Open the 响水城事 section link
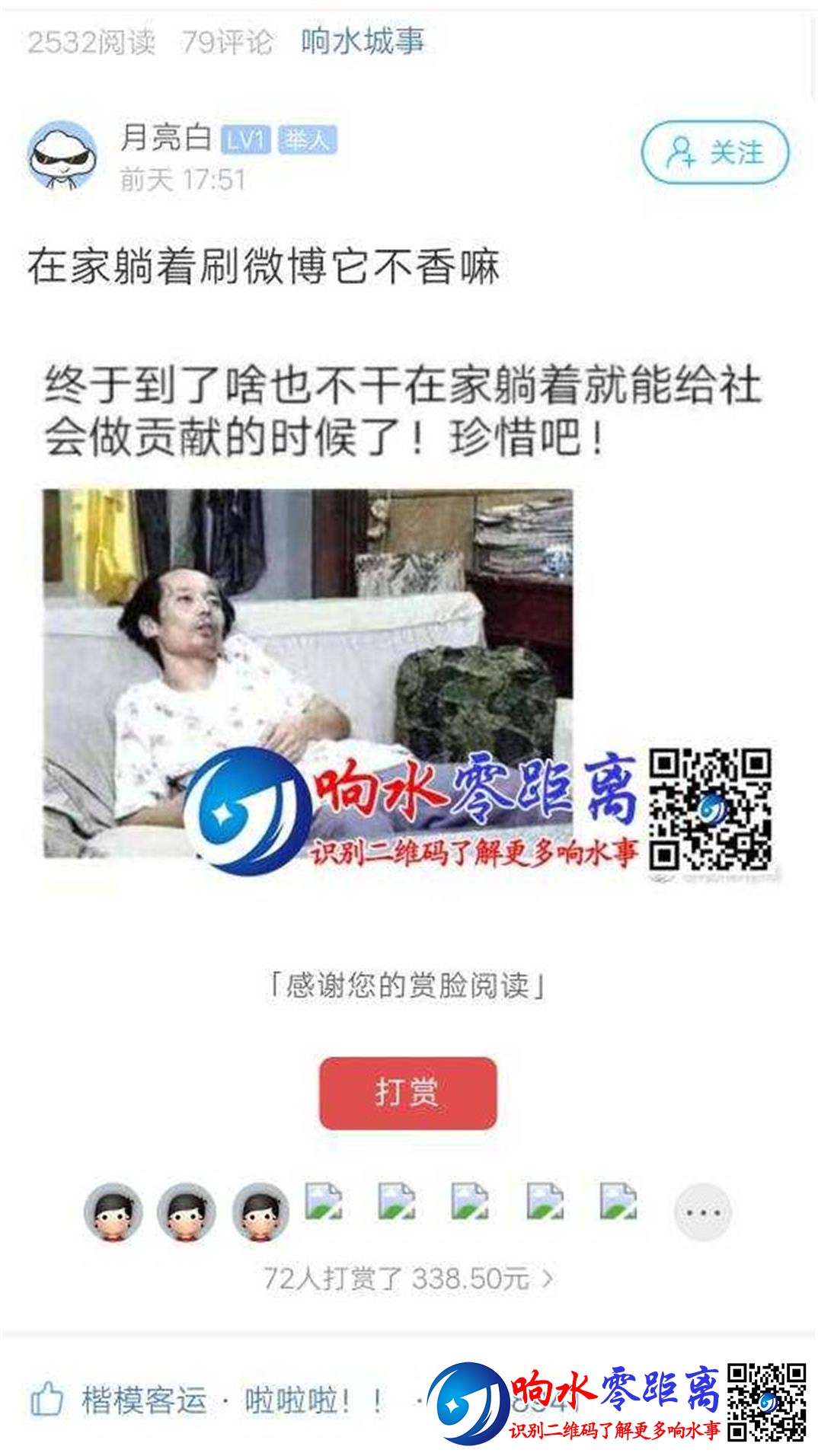This screenshot has width=818, height=1456. [x=362, y=41]
